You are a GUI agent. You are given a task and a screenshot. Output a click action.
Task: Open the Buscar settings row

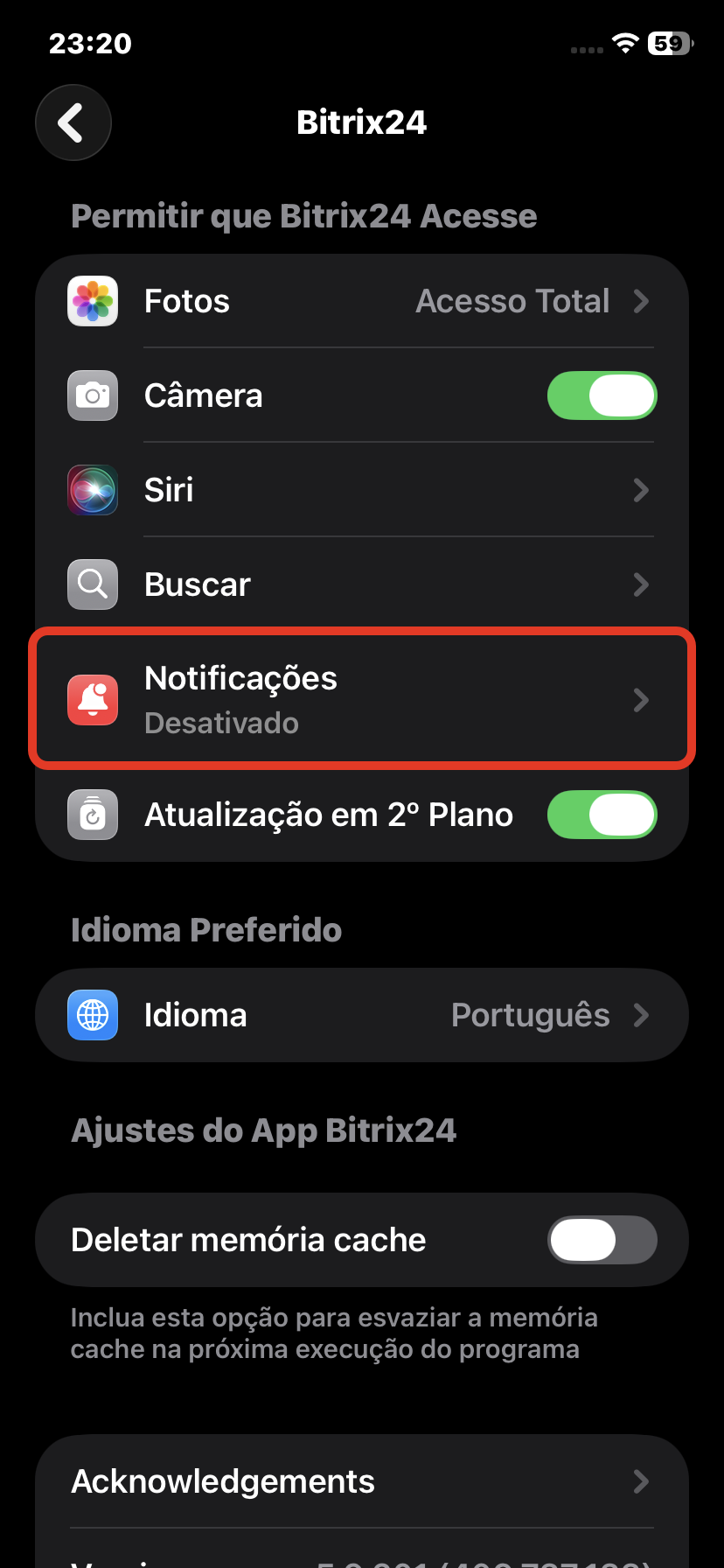tap(361, 584)
